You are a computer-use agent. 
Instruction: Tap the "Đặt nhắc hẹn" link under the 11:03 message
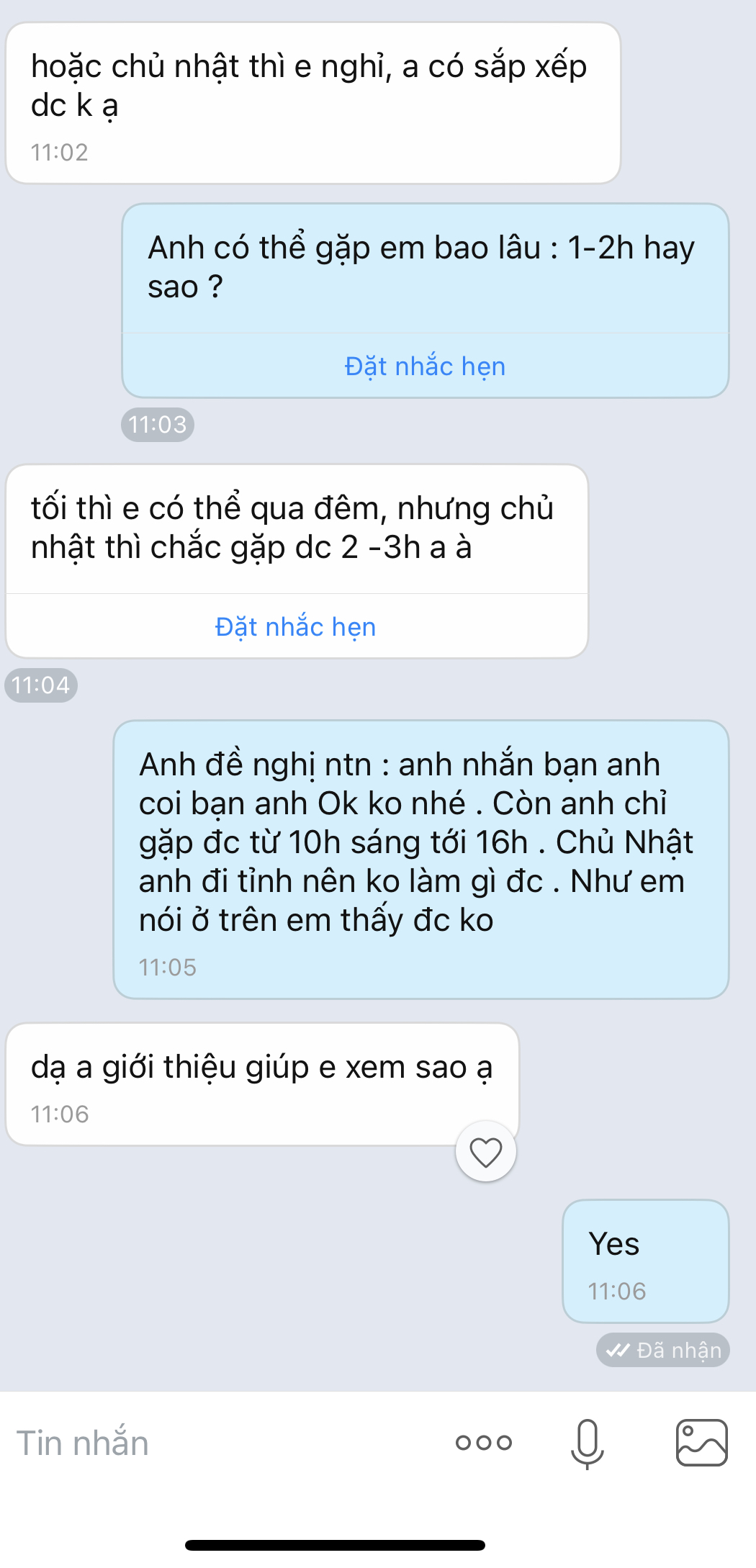(425, 366)
